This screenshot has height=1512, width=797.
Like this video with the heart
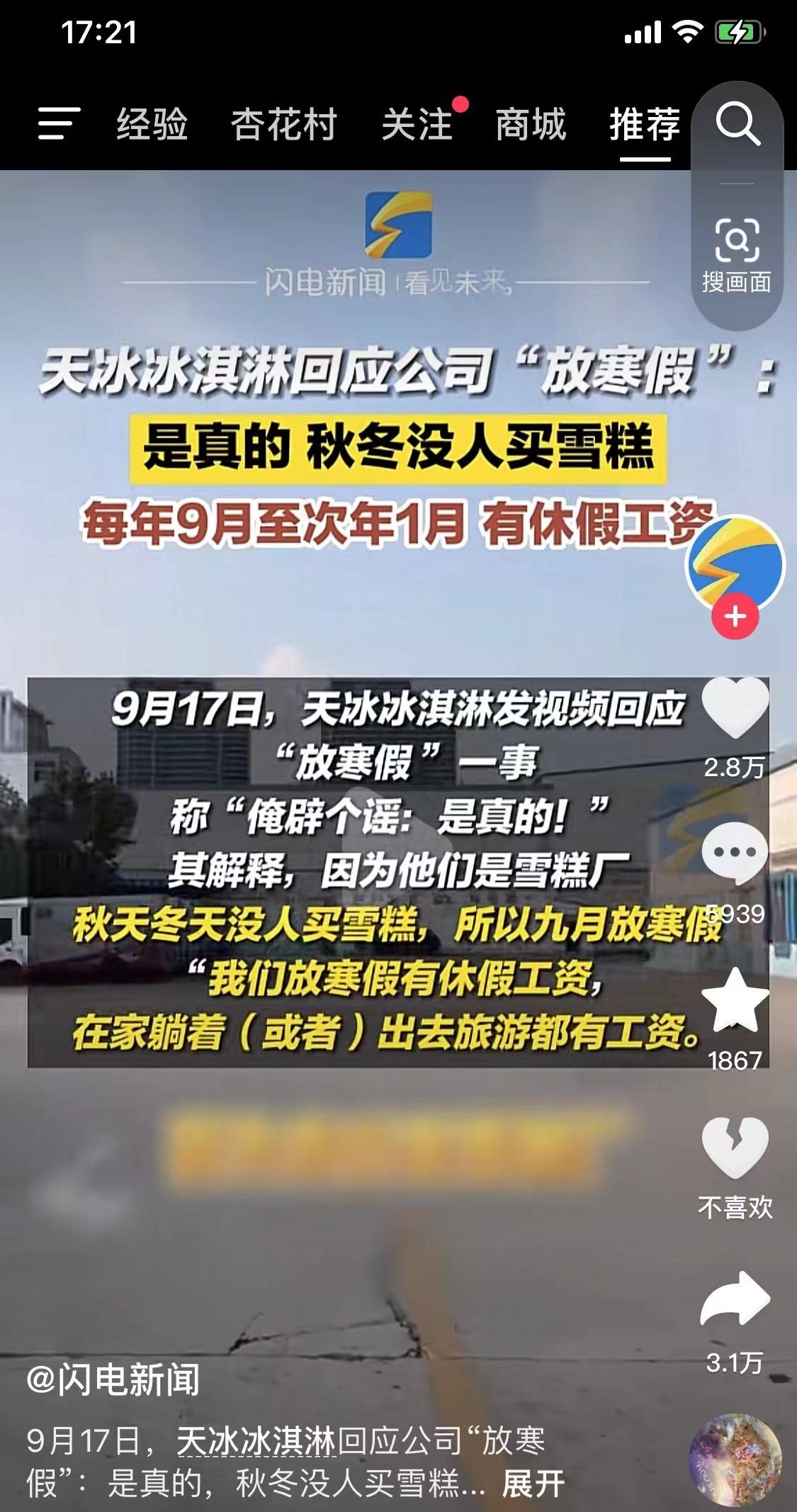pos(735,708)
